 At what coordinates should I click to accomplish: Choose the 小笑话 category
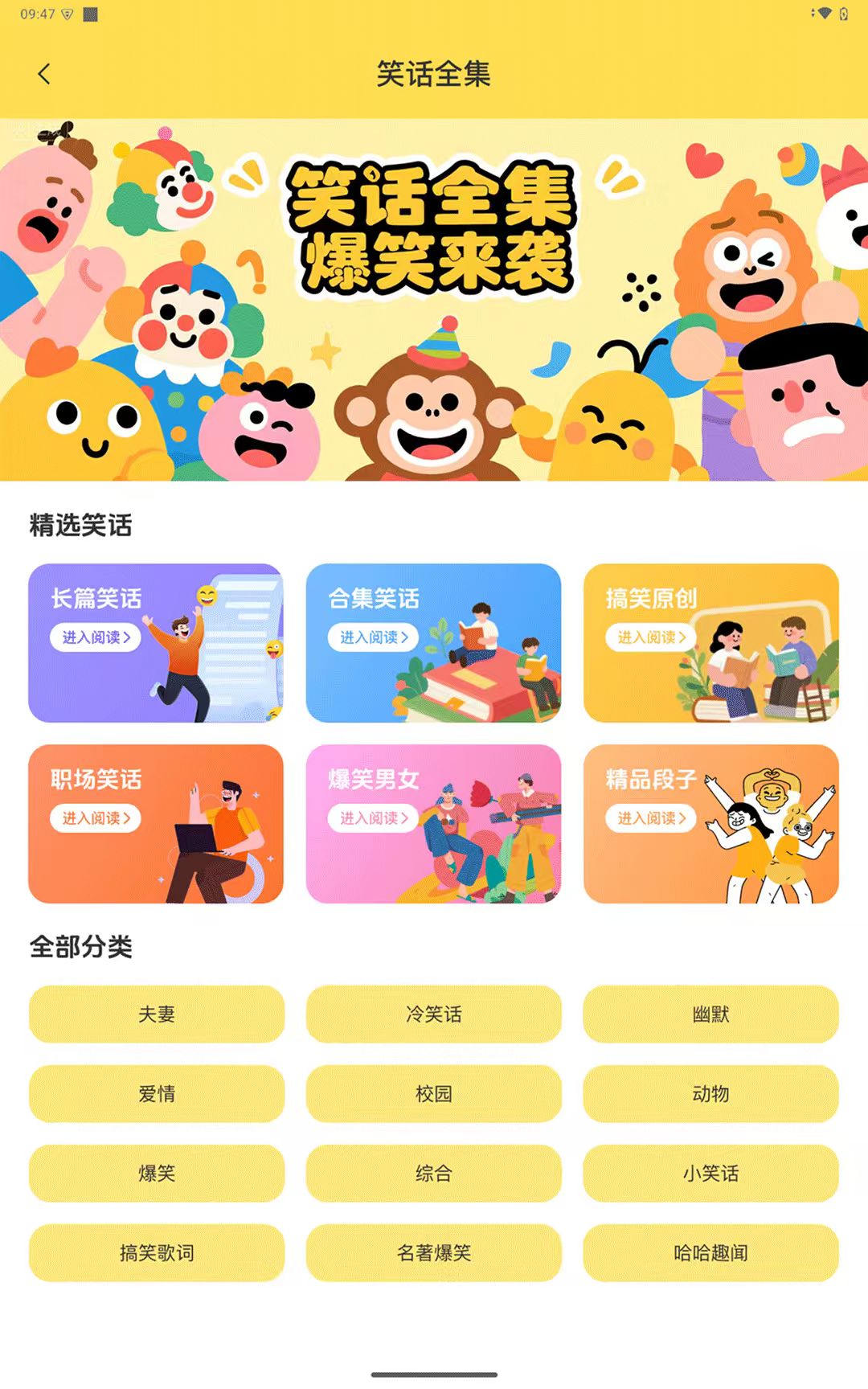click(710, 1174)
